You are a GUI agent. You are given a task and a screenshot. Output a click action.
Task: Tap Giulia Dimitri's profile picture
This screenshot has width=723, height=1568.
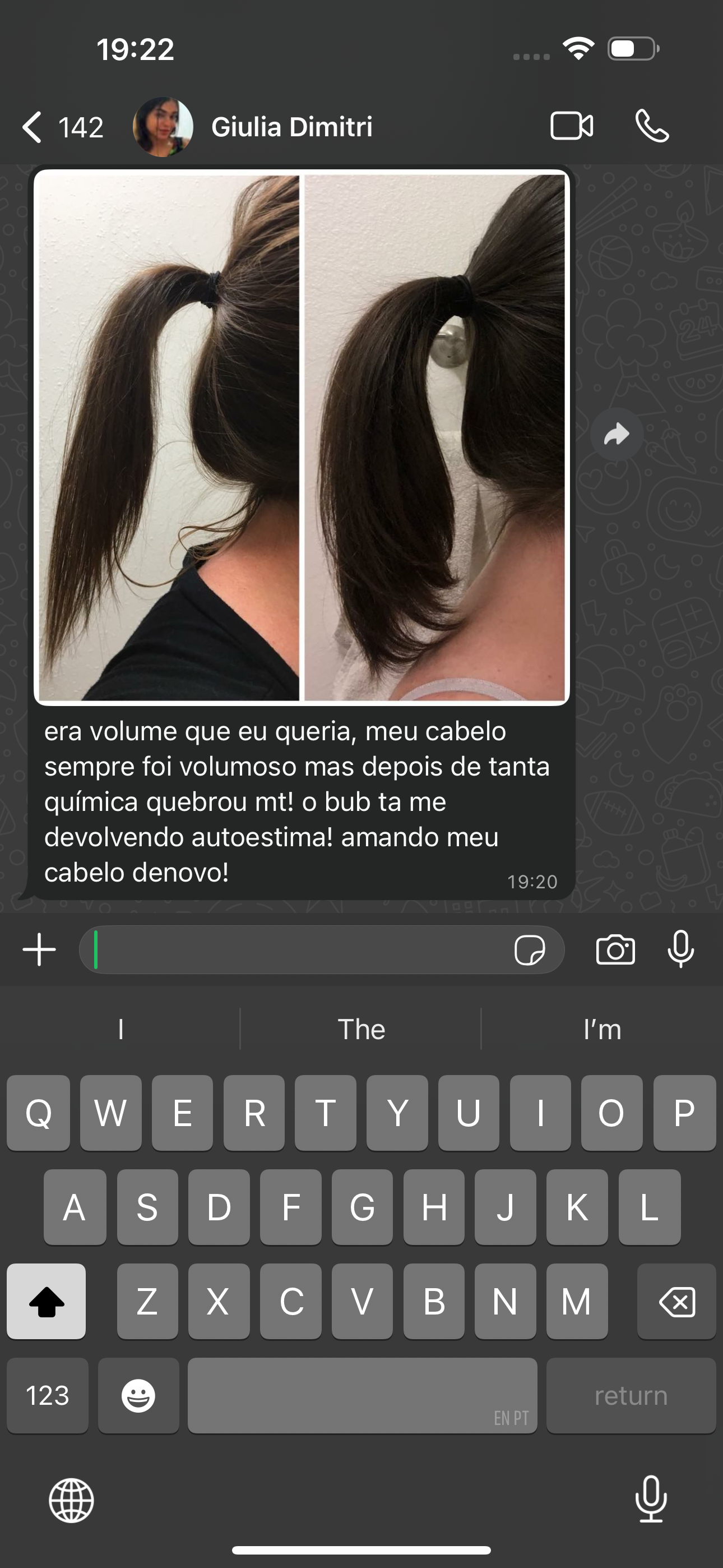point(162,126)
